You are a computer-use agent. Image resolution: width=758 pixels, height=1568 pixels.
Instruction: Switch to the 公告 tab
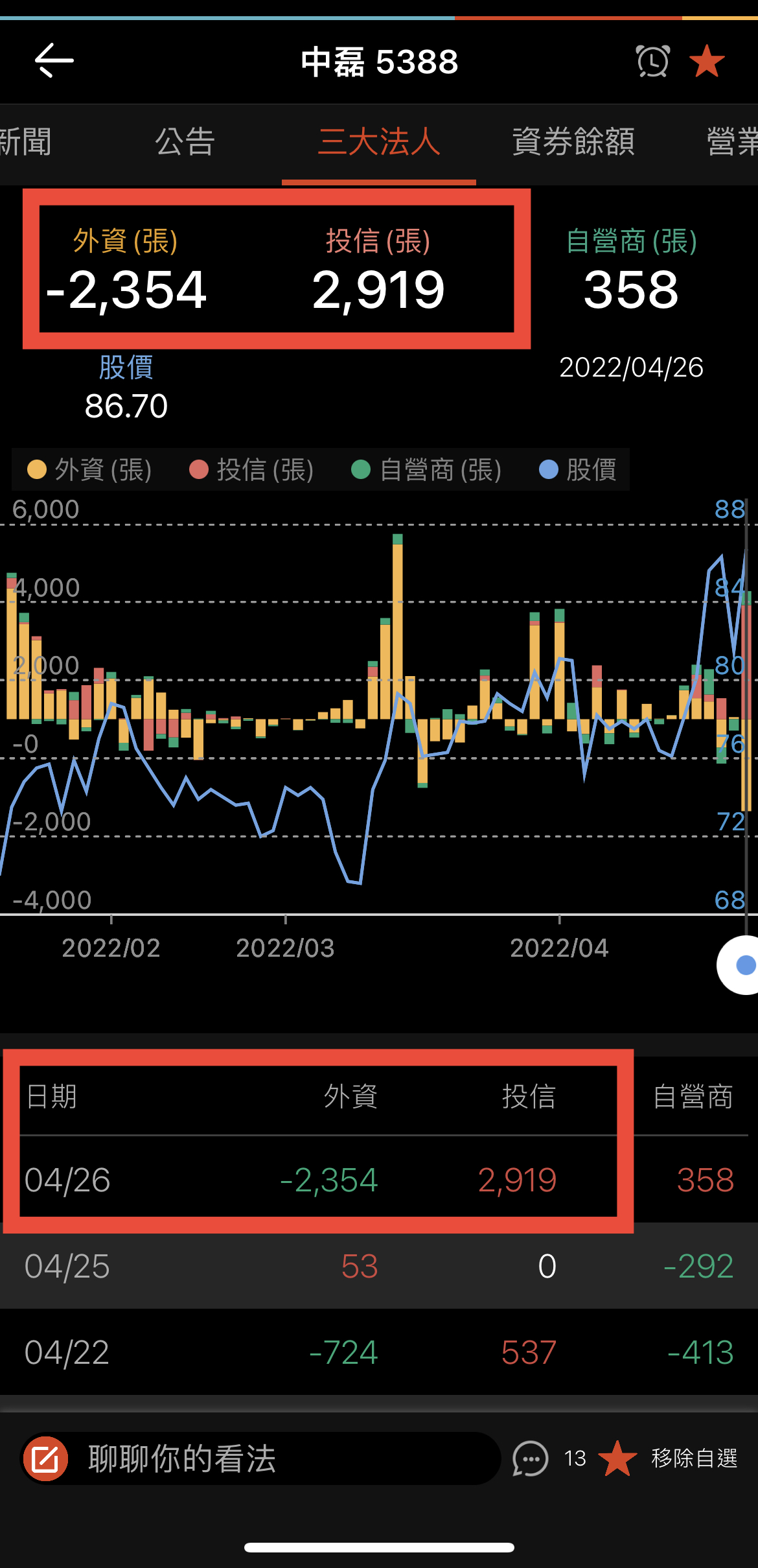[x=185, y=142]
